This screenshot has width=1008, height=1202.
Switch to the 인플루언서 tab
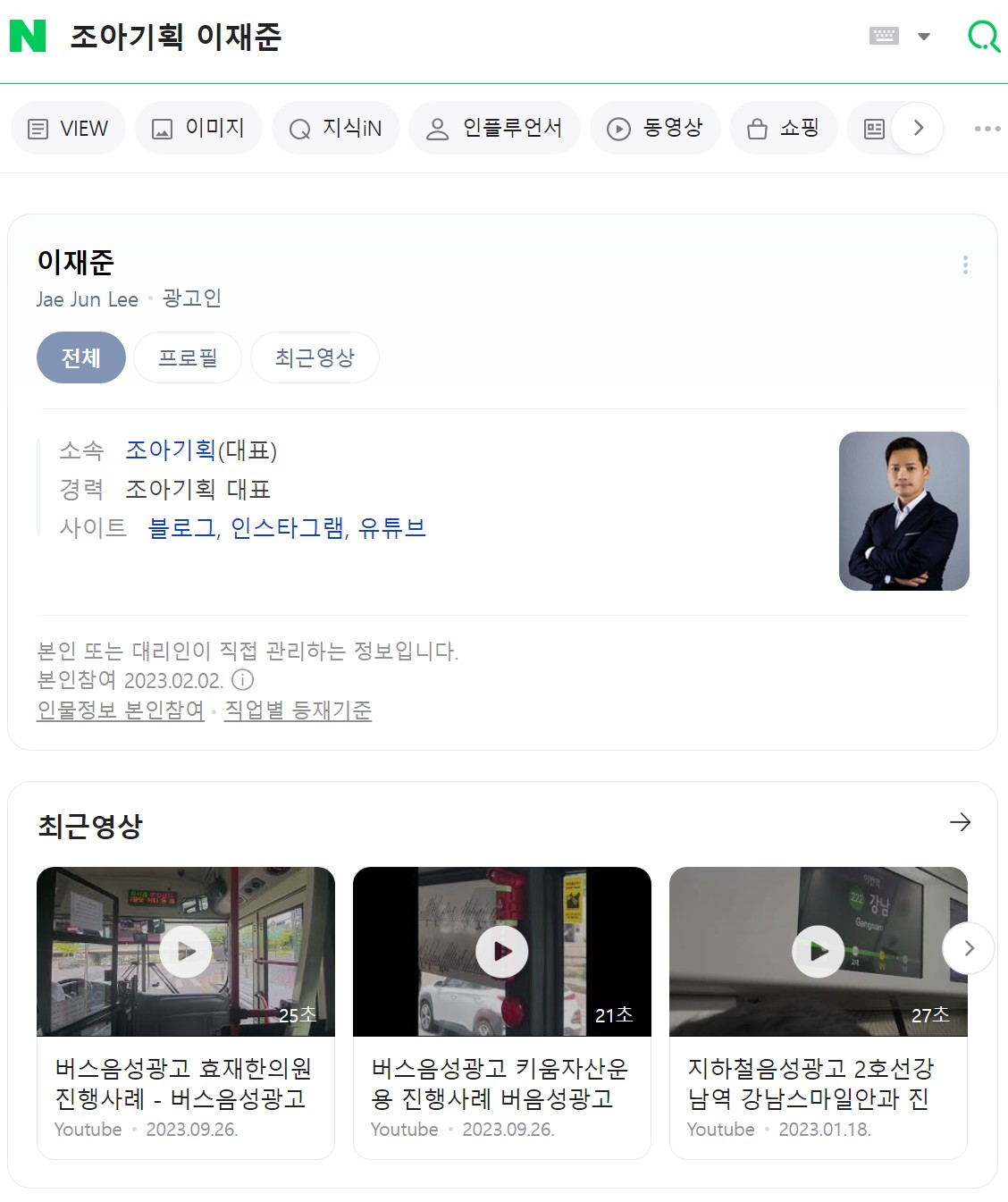tap(494, 129)
